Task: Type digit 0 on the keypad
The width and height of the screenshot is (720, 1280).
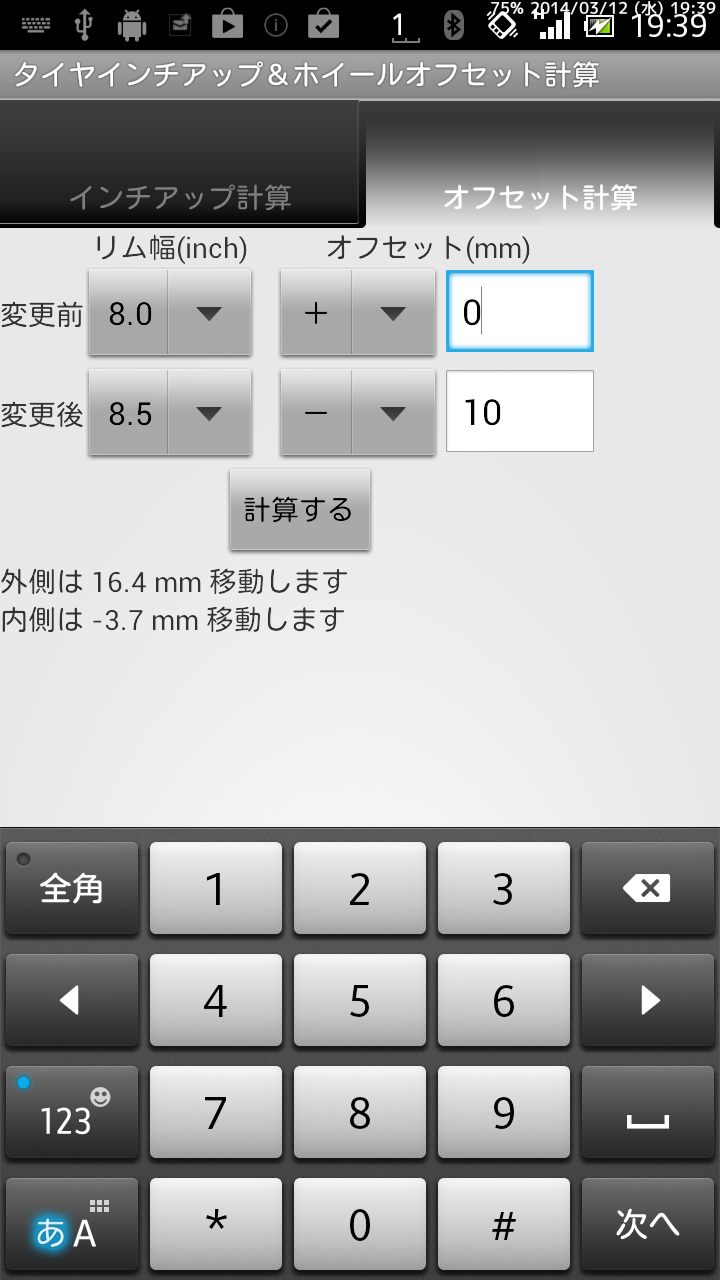Action: pos(360,1223)
